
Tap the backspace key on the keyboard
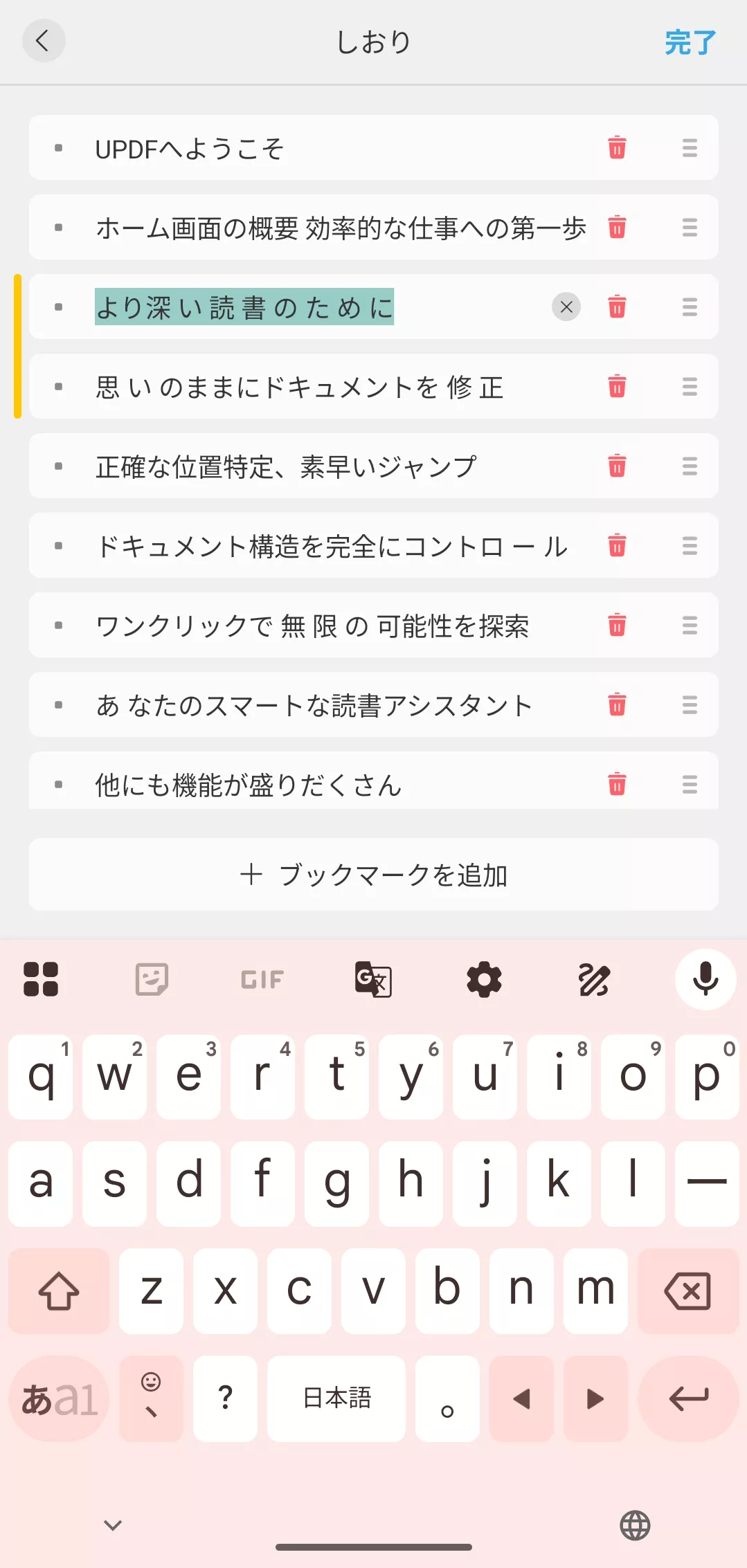[687, 1291]
